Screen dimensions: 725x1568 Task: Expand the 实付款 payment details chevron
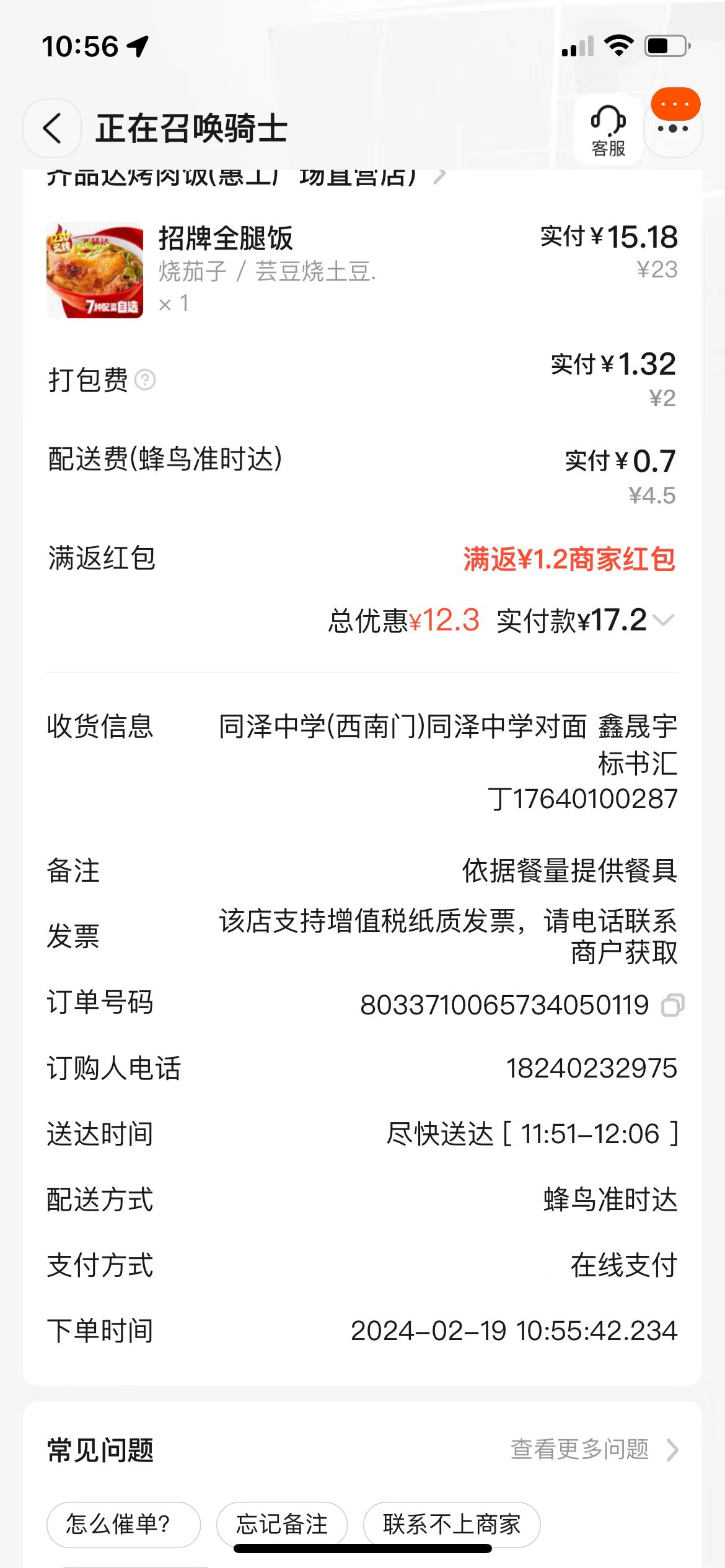pyautogui.click(x=664, y=620)
